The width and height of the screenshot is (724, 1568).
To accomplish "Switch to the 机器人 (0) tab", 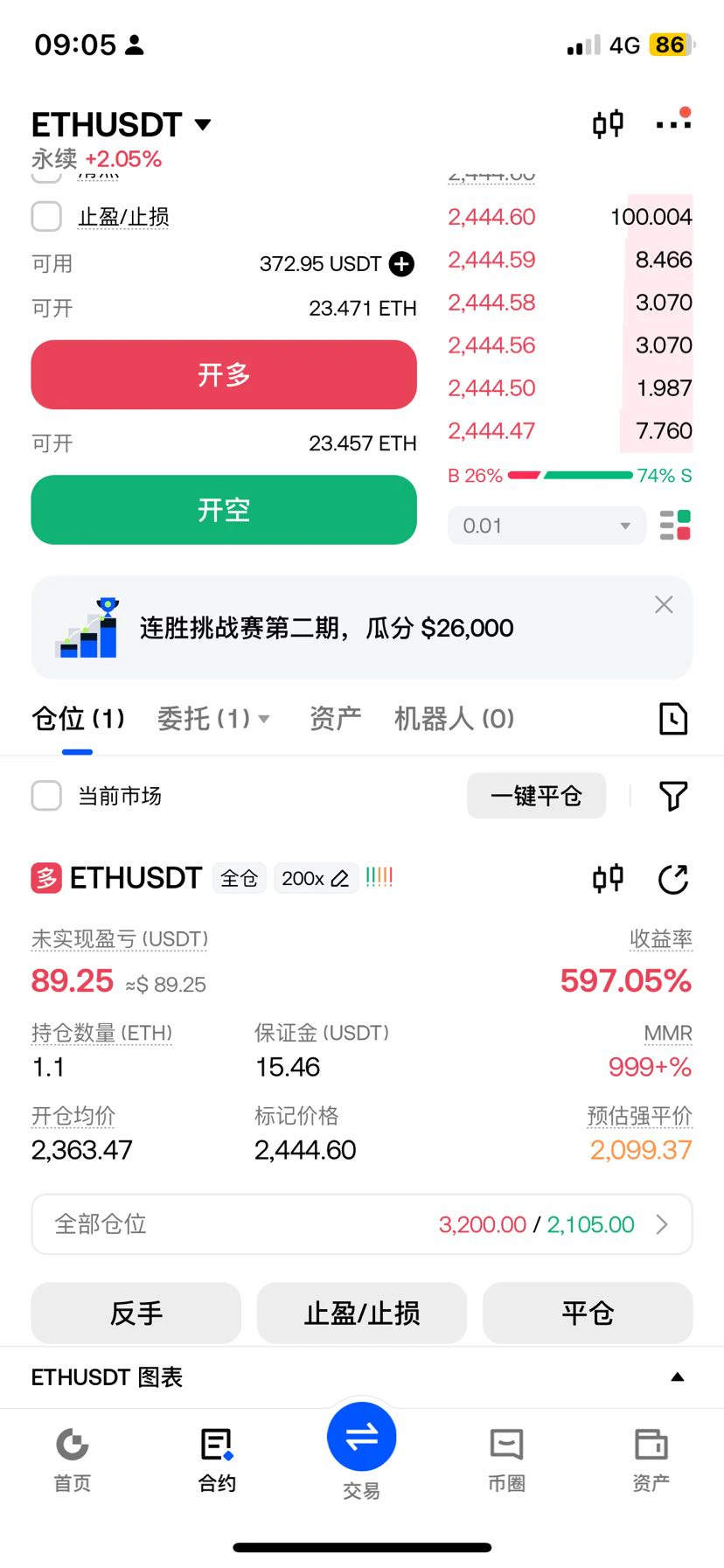I will coord(454,719).
